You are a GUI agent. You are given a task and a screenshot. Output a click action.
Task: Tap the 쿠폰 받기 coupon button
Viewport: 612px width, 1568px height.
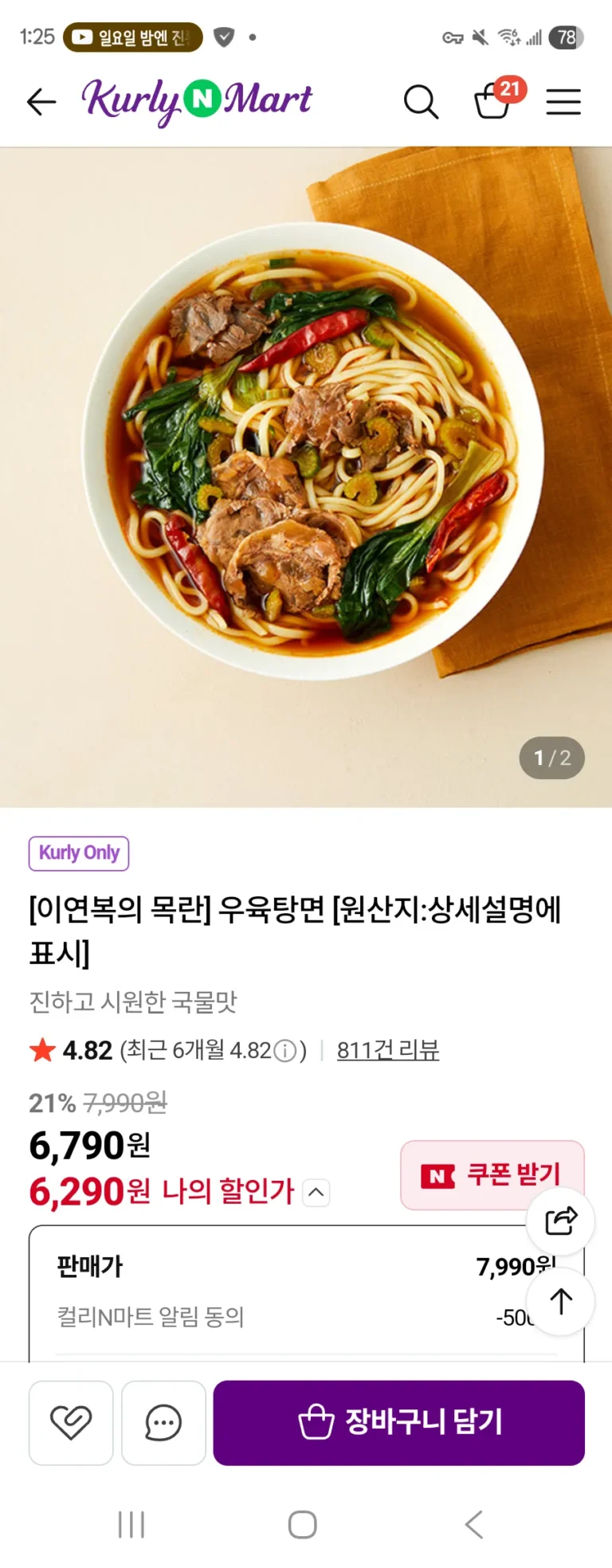pyautogui.click(x=492, y=1175)
